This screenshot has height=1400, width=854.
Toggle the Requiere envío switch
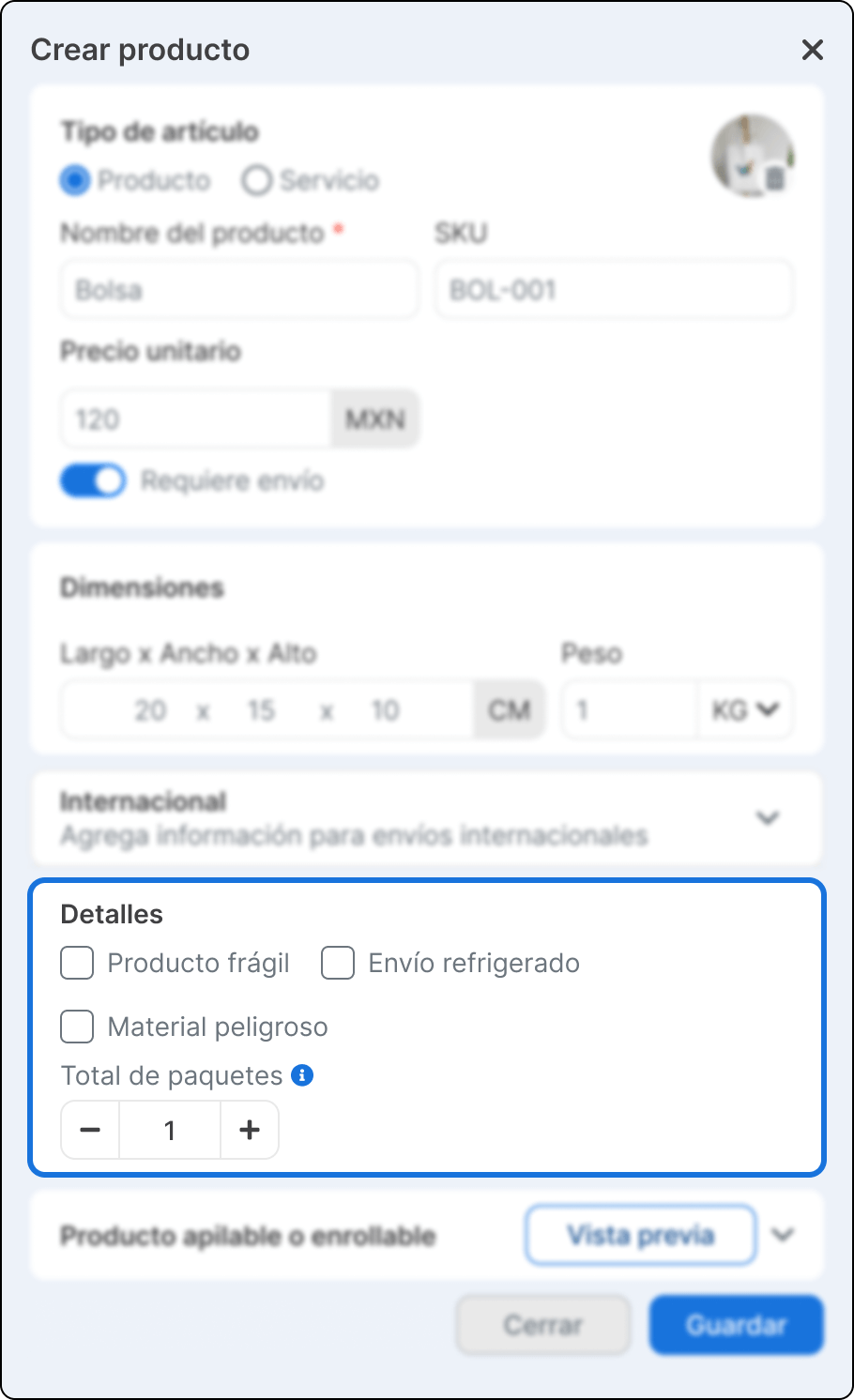click(x=93, y=480)
